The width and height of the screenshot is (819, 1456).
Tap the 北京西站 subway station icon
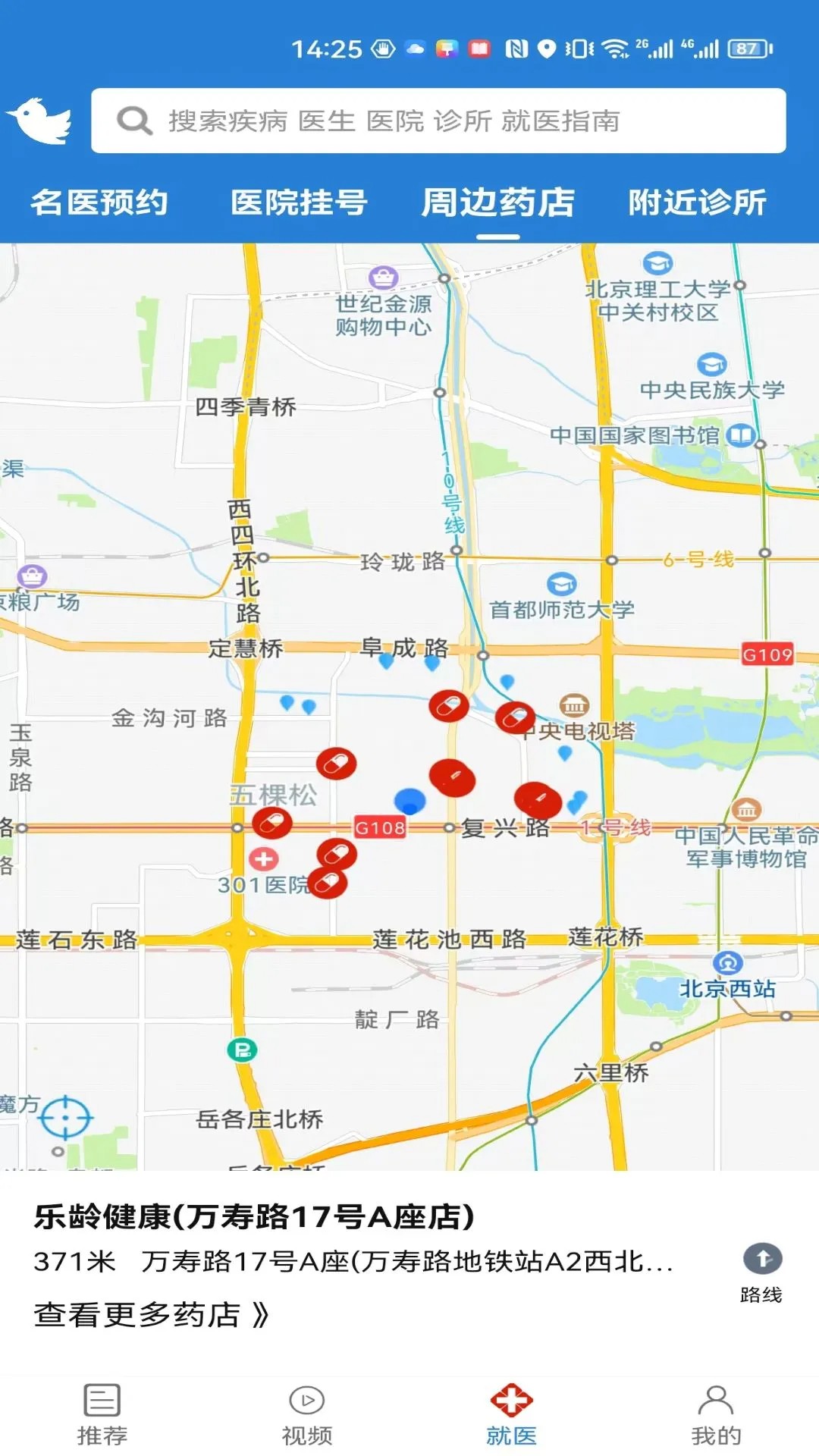[726, 962]
